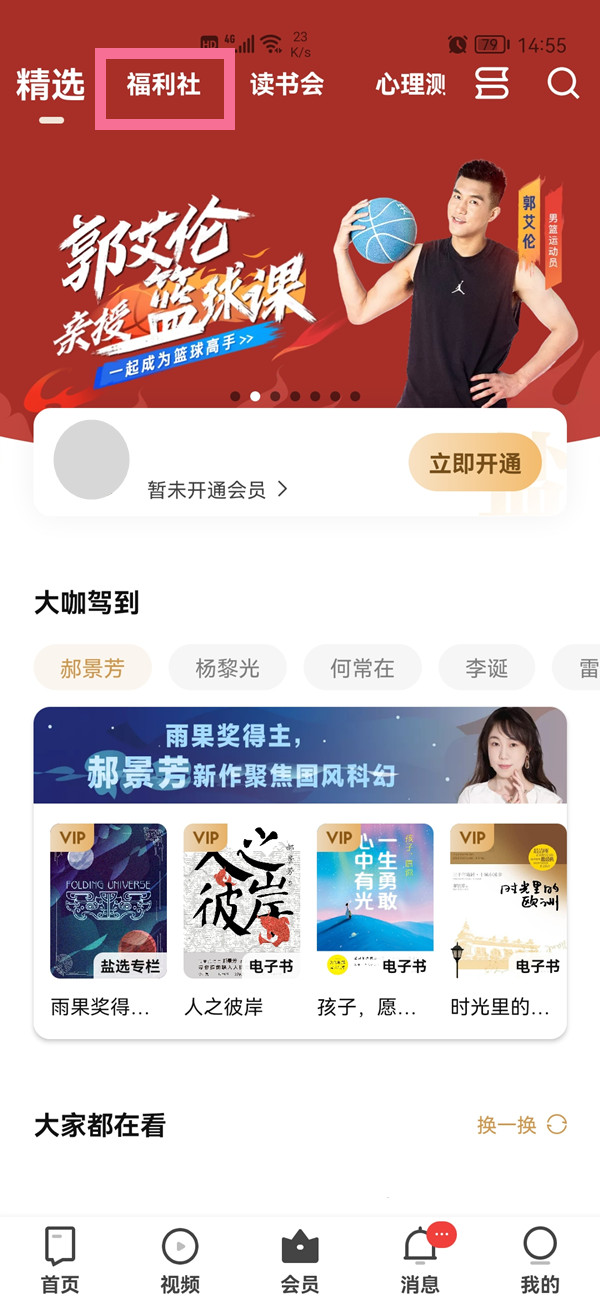Open the 孩子，愿… ebook
The width and height of the screenshot is (600, 1300).
[x=374, y=902]
